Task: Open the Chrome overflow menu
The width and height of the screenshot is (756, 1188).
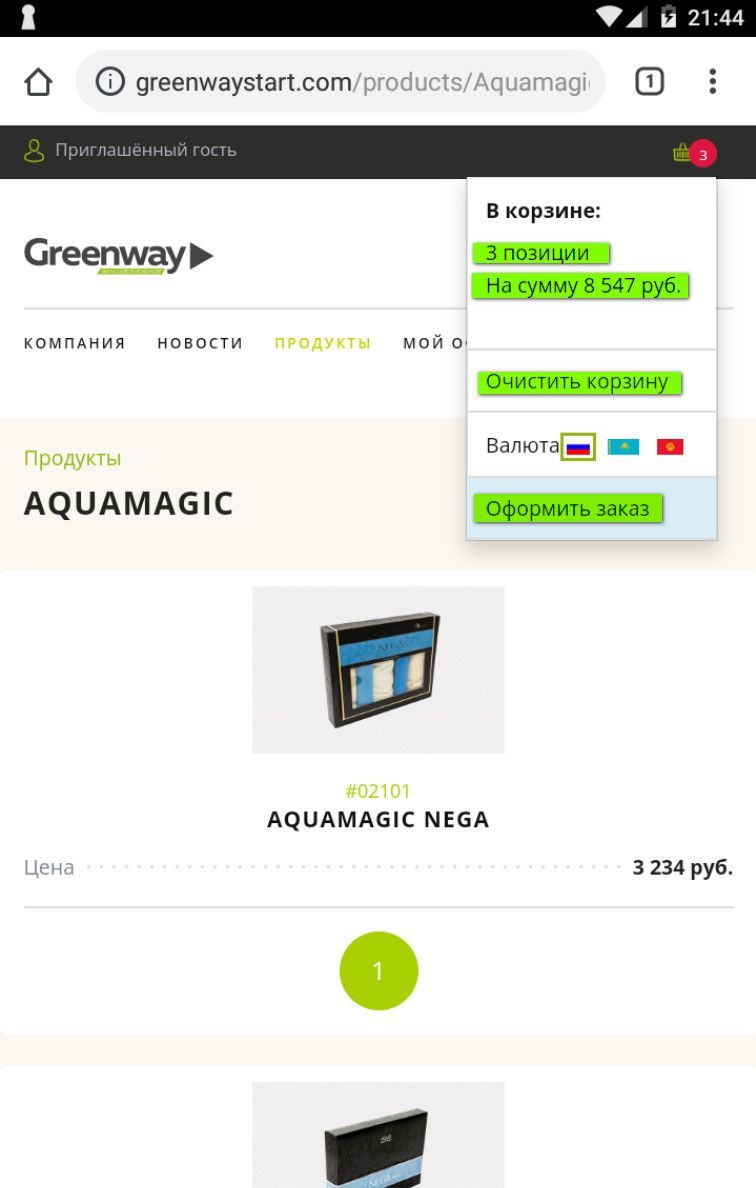Action: point(712,81)
